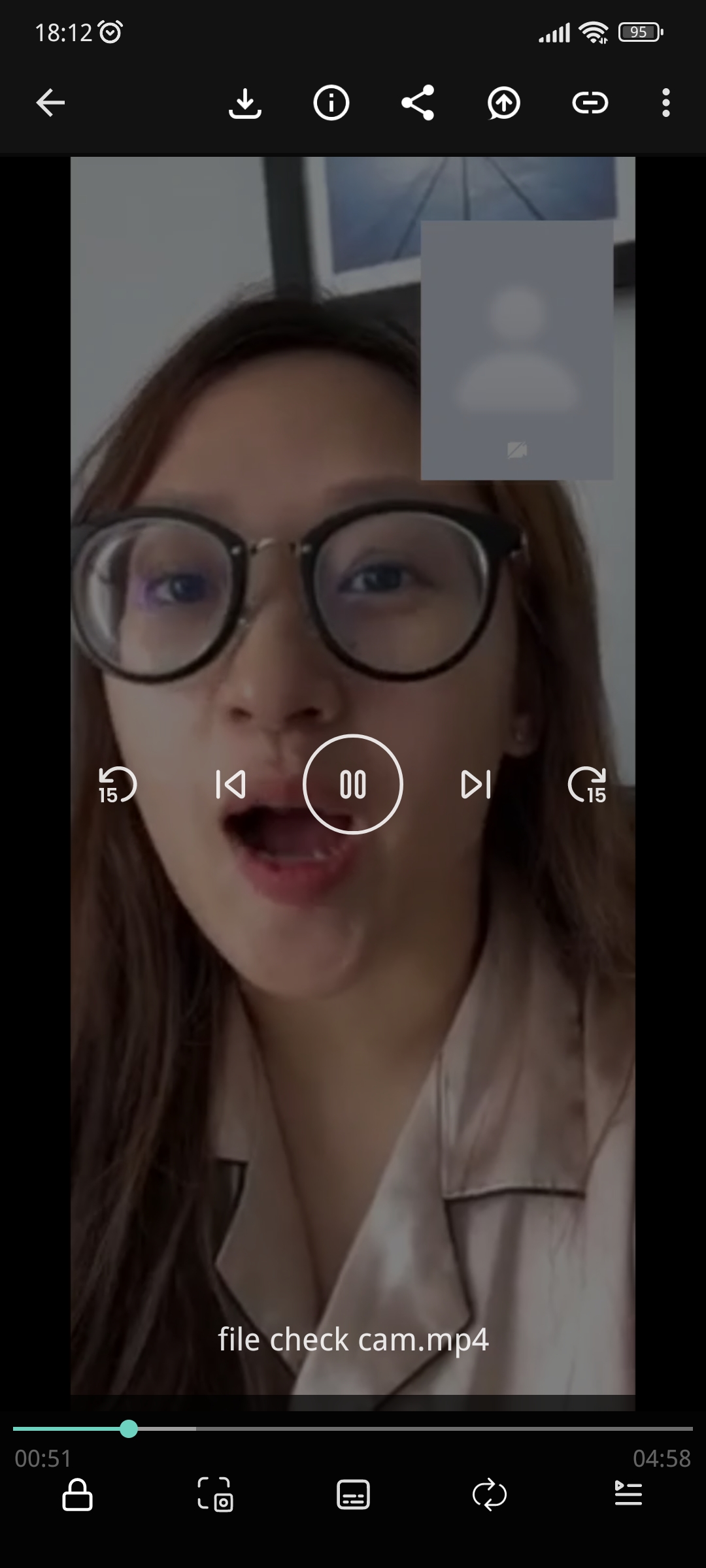
Task: Send file to chat
Action: 503,103
